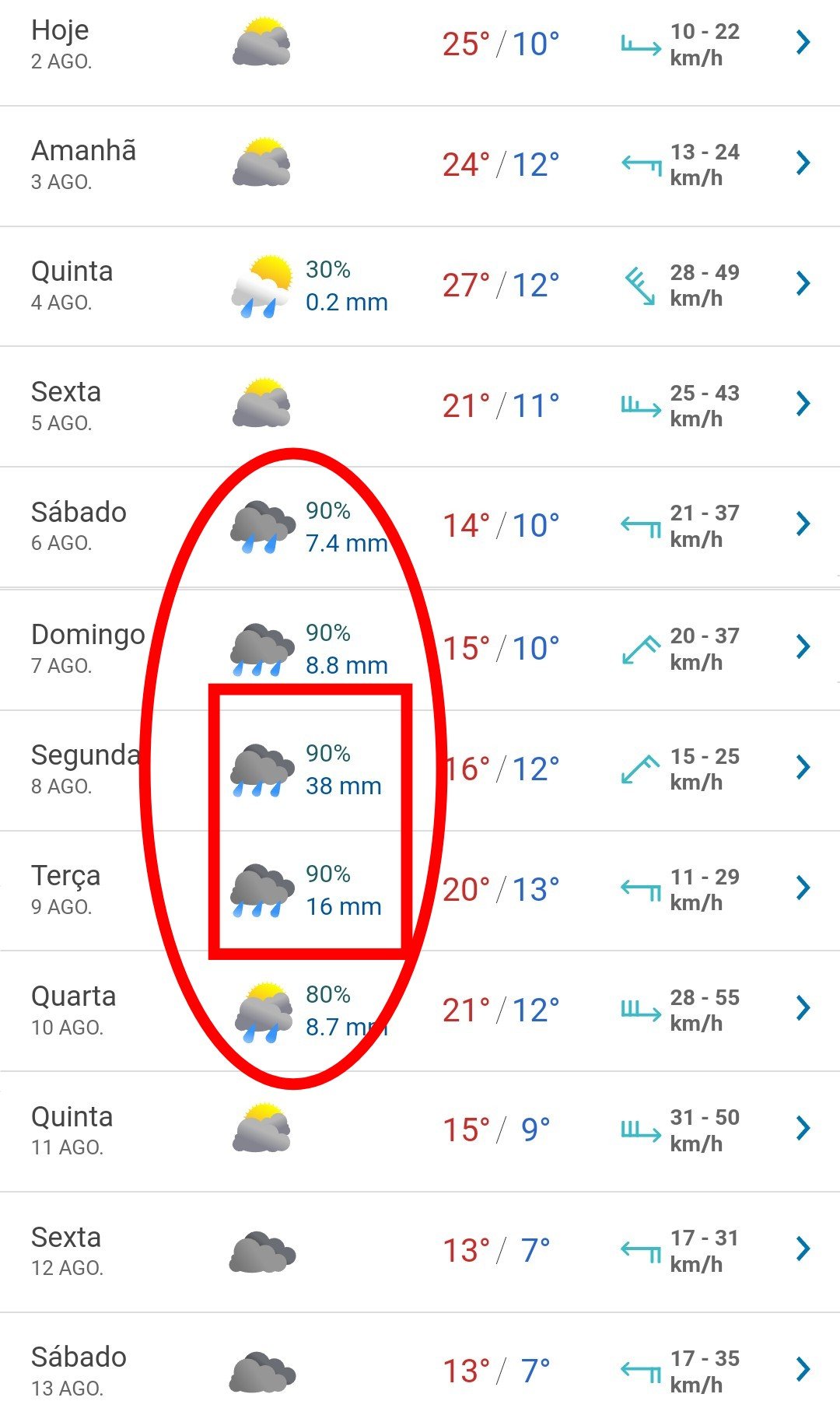840x1415 pixels.
Task: Open Quinta 11 AGO. forecast row
Action: tap(420, 1131)
